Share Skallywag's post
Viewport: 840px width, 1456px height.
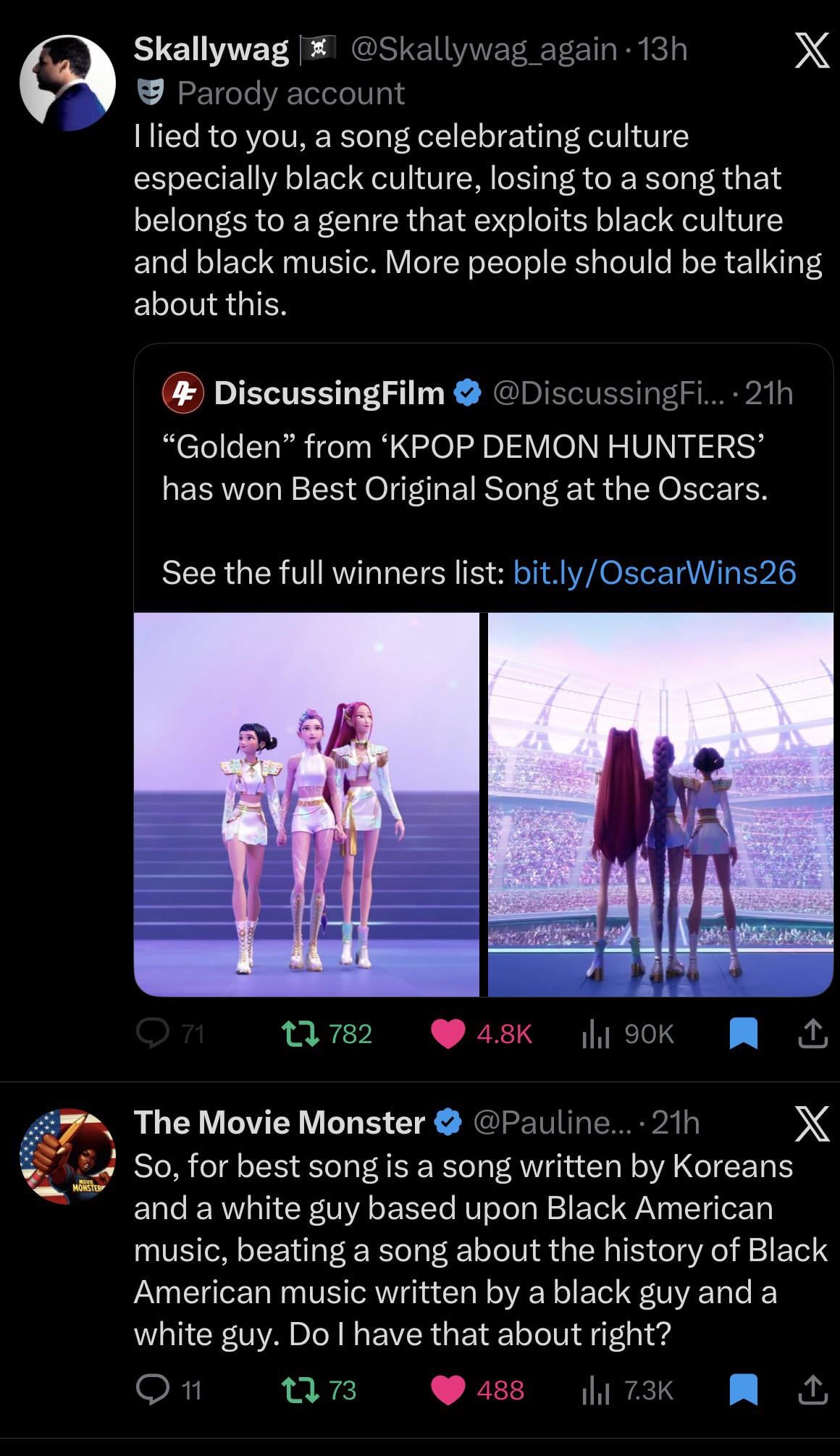click(812, 1034)
